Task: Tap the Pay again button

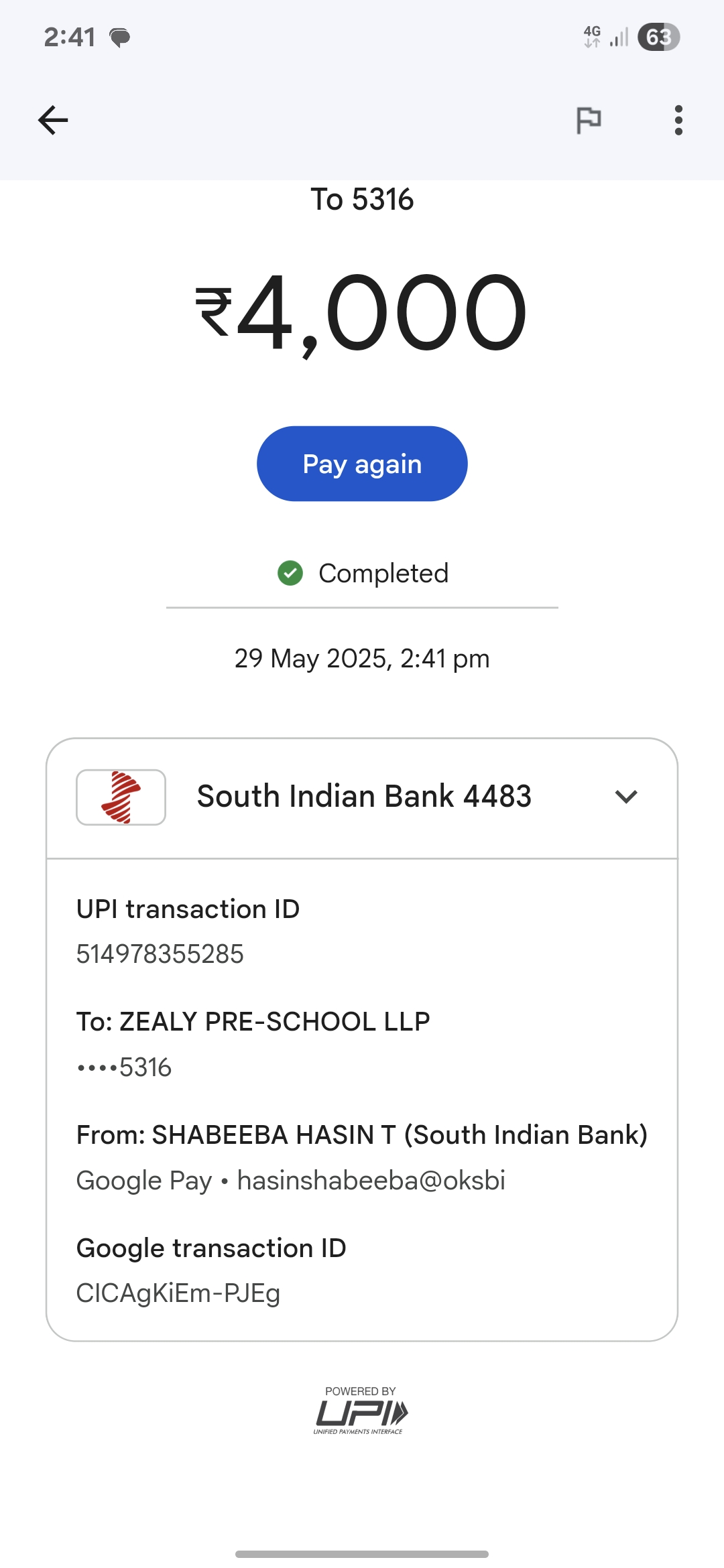Action: [362, 464]
